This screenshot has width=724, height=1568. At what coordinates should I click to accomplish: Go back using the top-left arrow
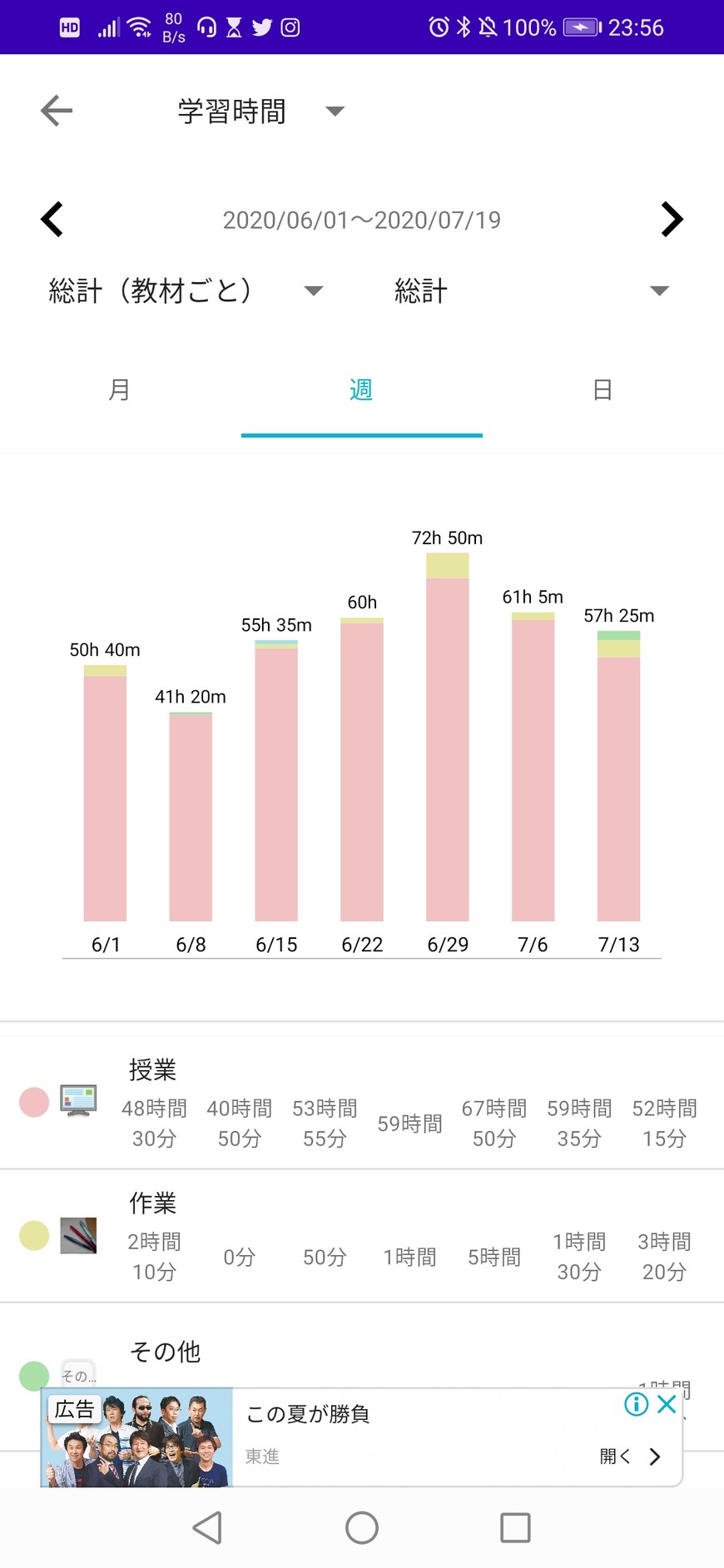click(x=57, y=111)
